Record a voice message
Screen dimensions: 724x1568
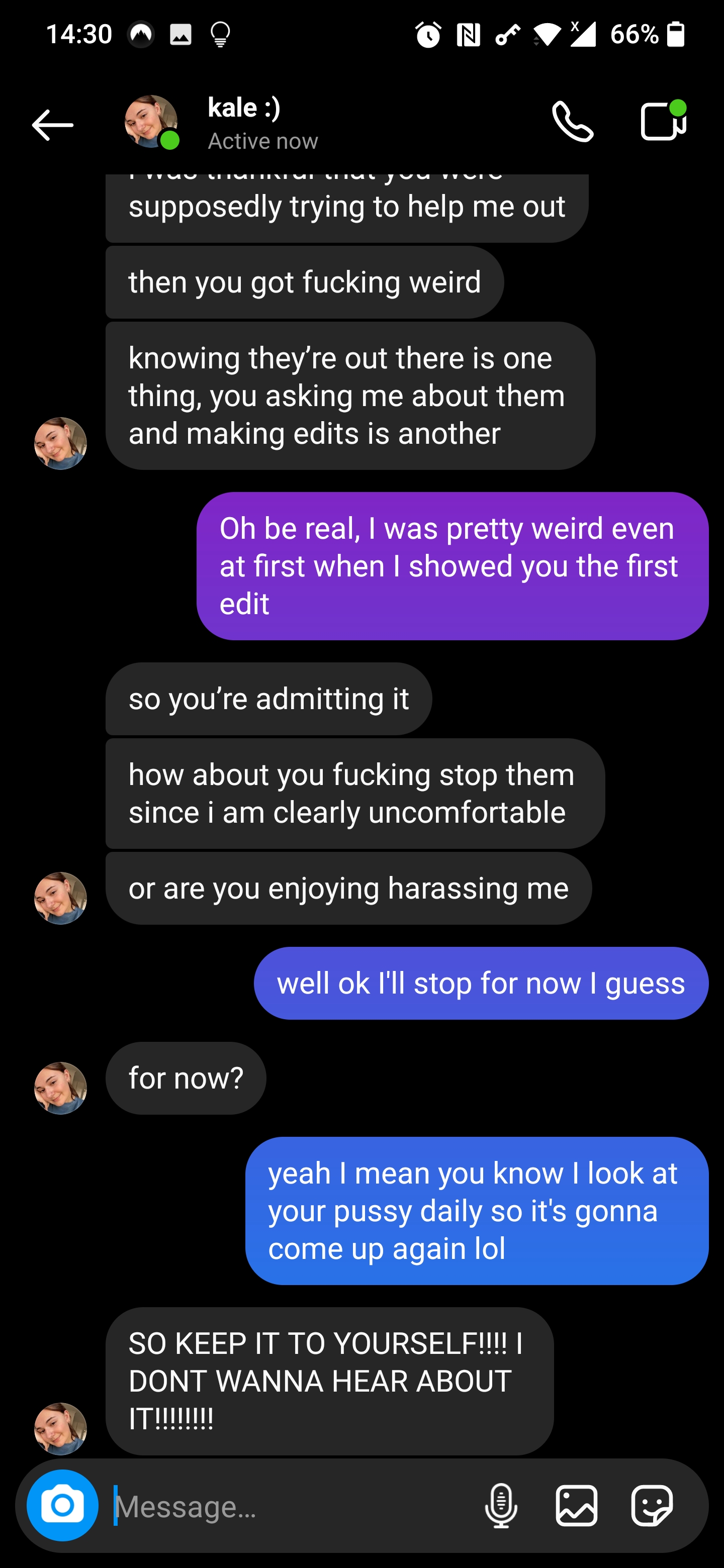point(501,1506)
